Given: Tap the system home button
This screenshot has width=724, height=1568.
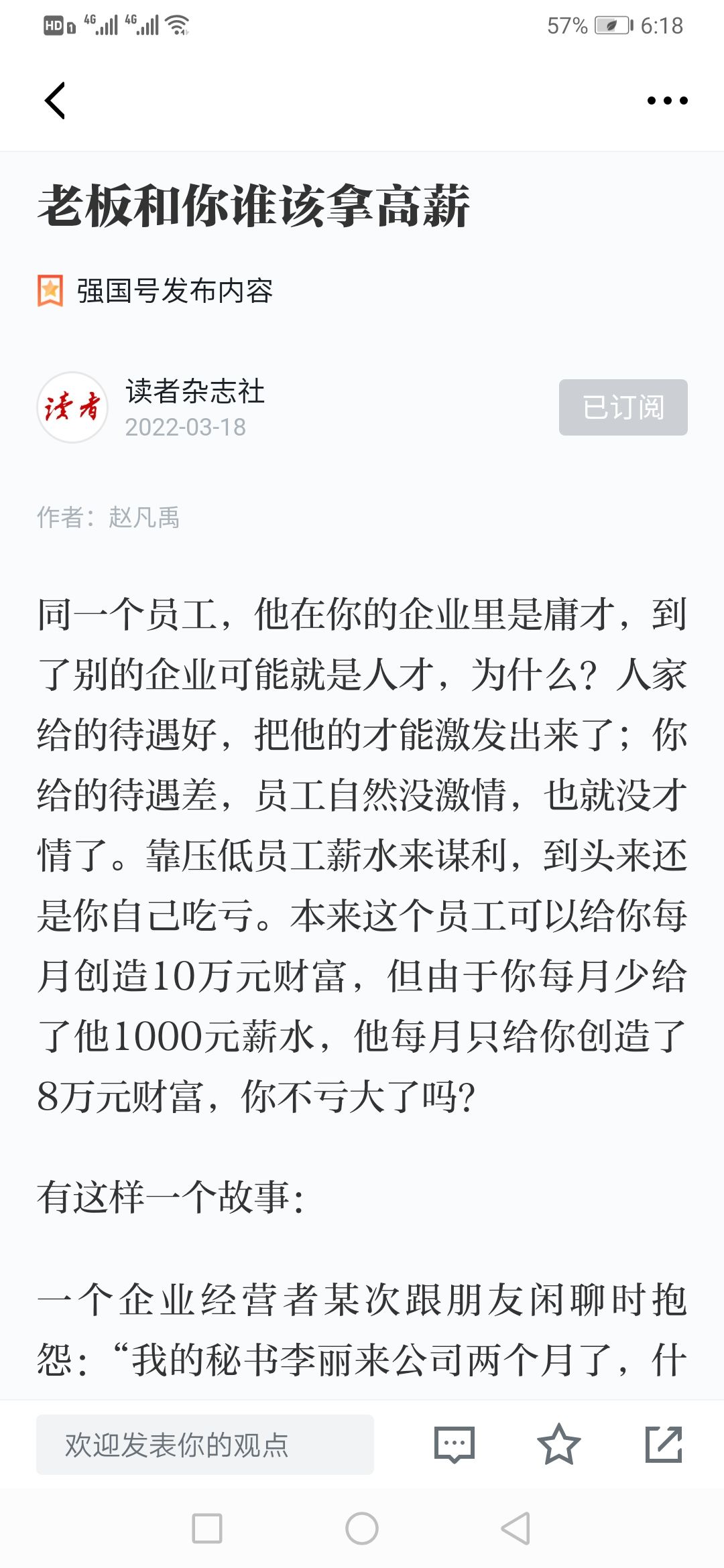Looking at the screenshot, I should click(362, 1528).
